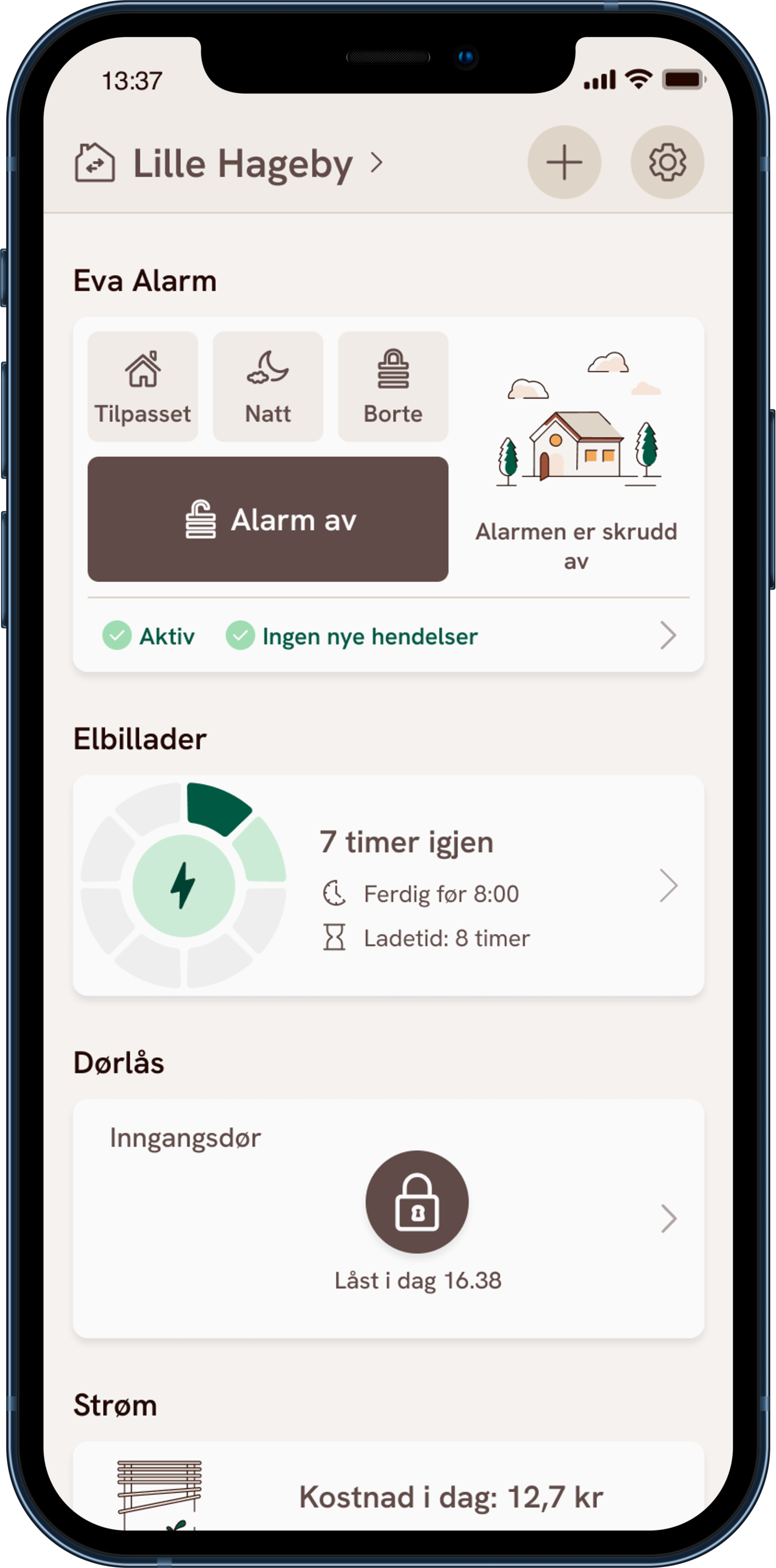This screenshot has width=776, height=1568.
Task: Expand Inngangsdør door lock details chevron
Action: click(668, 1219)
